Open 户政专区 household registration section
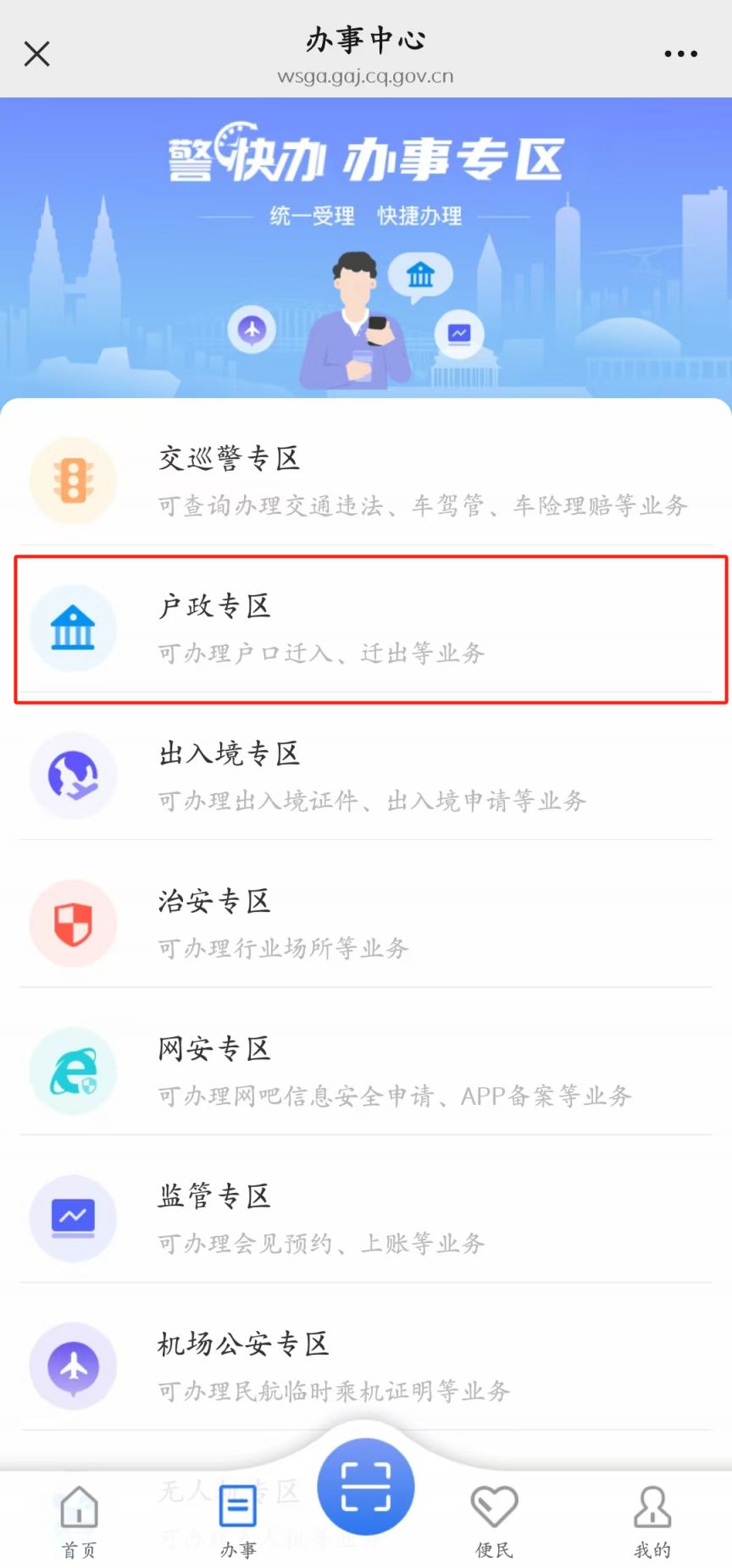The height and width of the screenshot is (1568, 732). [366, 628]
